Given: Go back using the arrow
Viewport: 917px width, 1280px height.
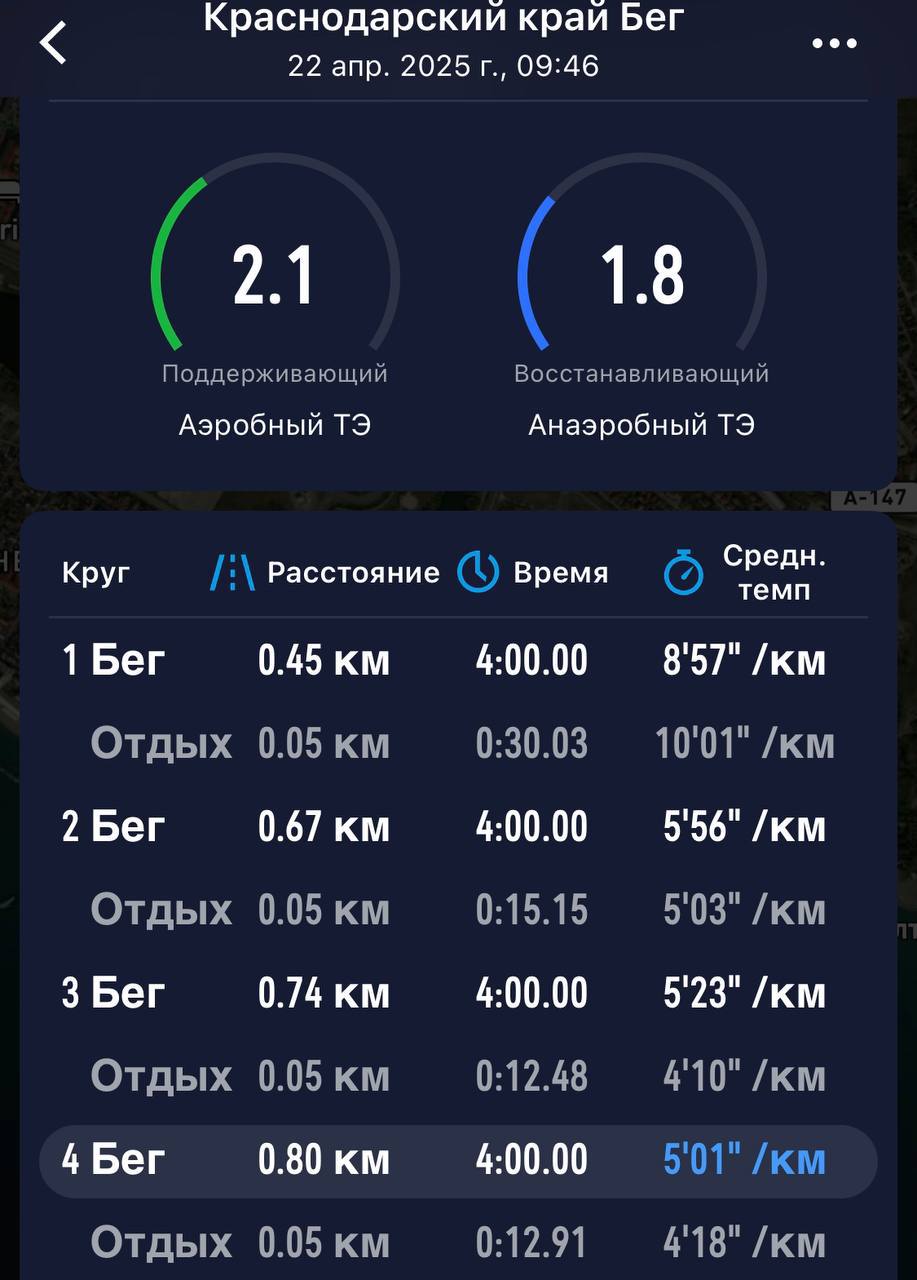Looking at the screenshot, I should [x=53, y=44].
